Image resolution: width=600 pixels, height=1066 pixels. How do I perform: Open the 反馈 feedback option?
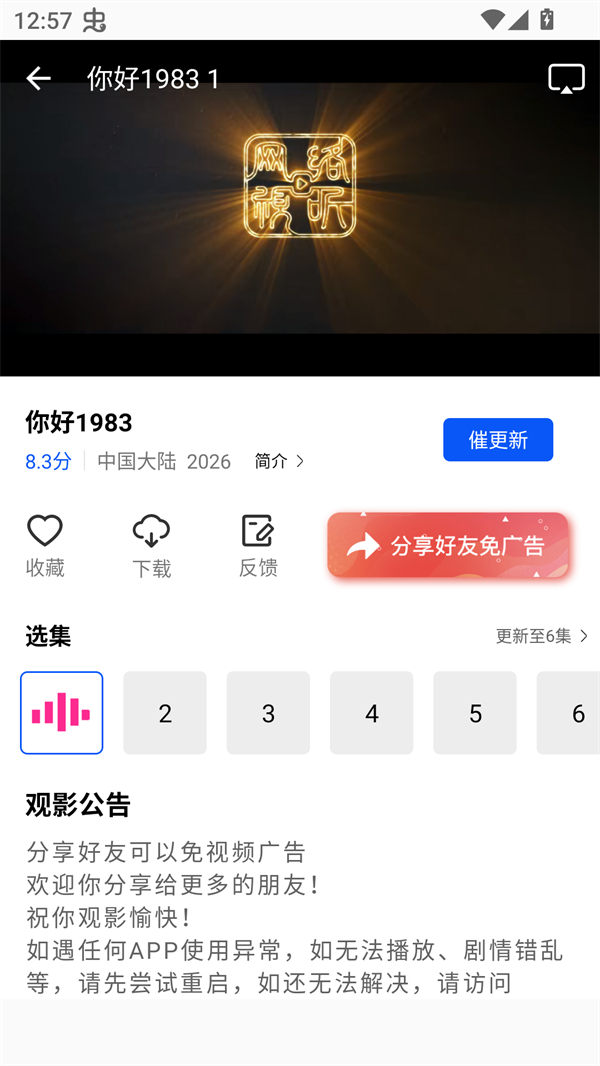tap(258, 546)
